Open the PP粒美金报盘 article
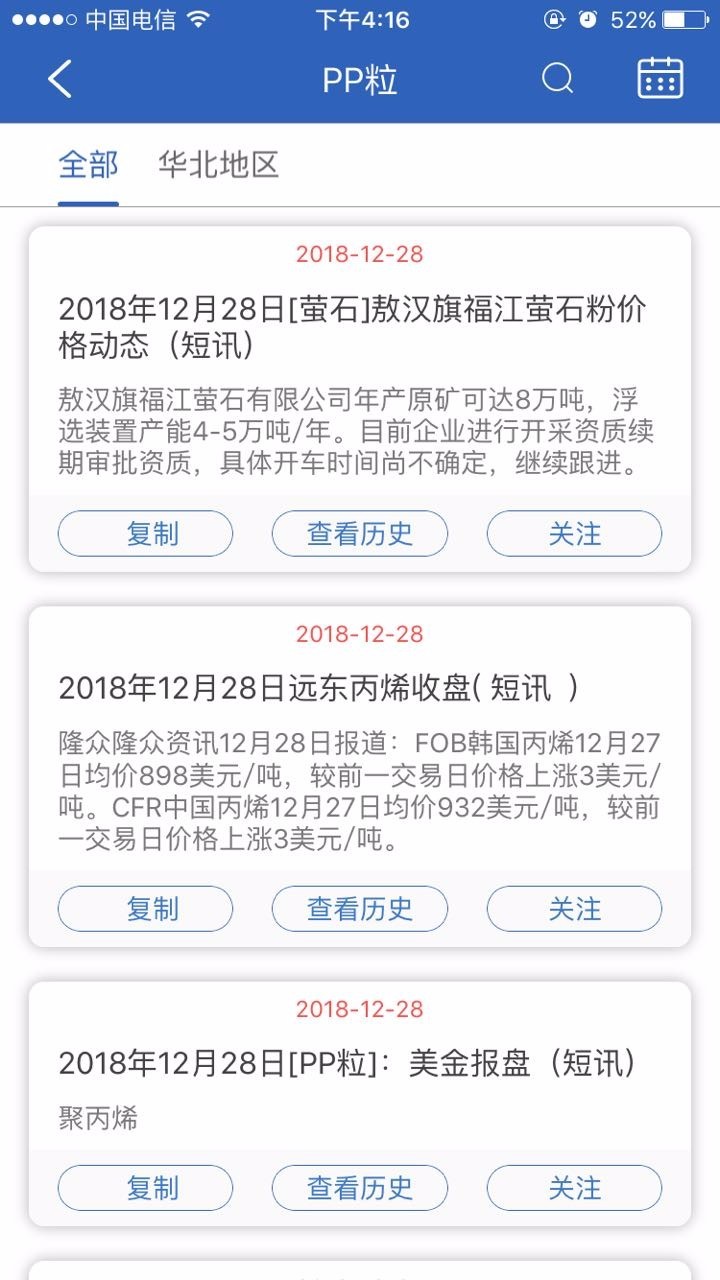Screen dimensions: 720x1280 click(360, 1065)
